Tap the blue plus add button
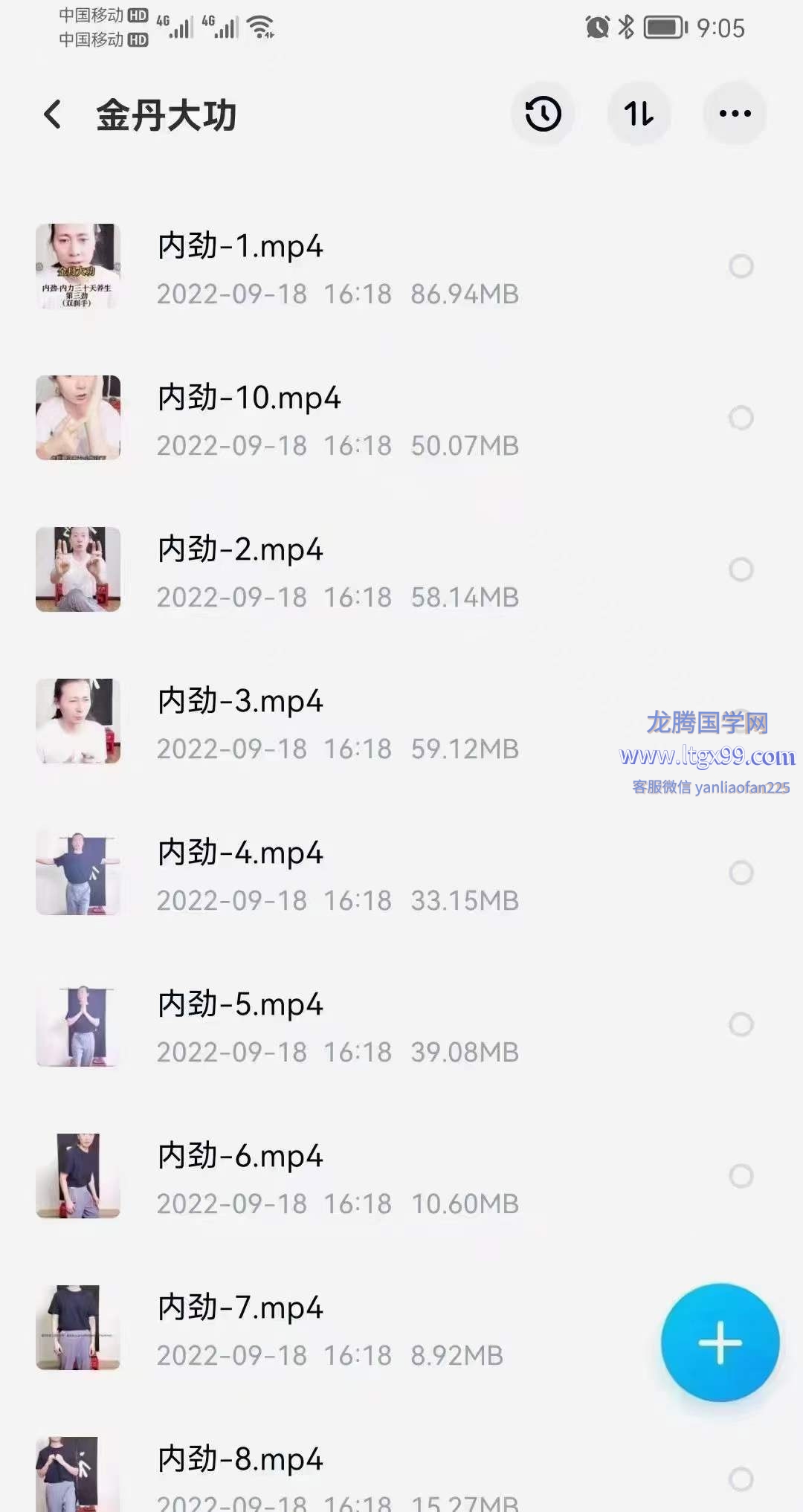This screenshot has height=1512, width=803. (720, 1343)
